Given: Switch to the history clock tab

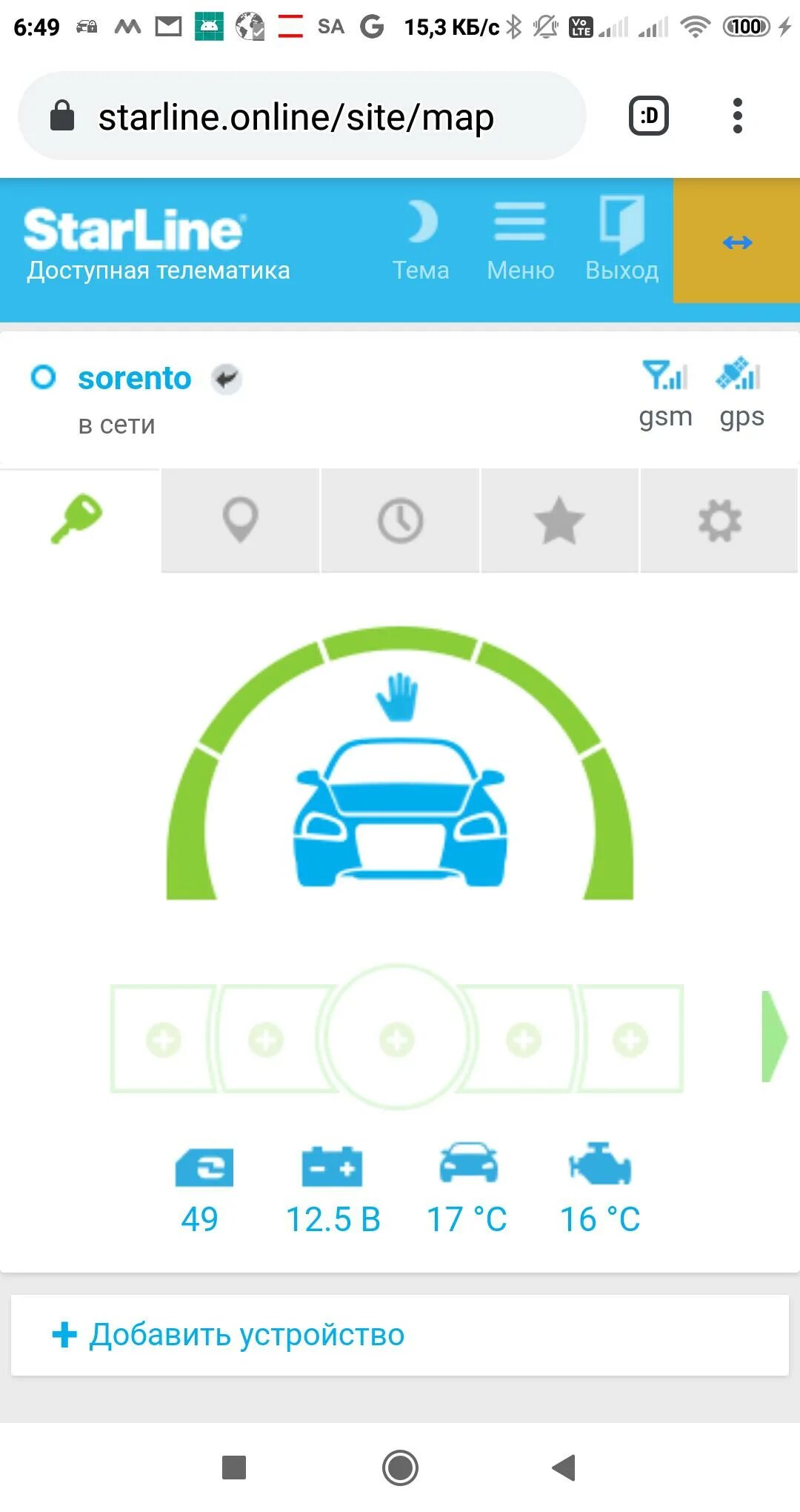Looking at the screenshot, I should click(400, 520).
